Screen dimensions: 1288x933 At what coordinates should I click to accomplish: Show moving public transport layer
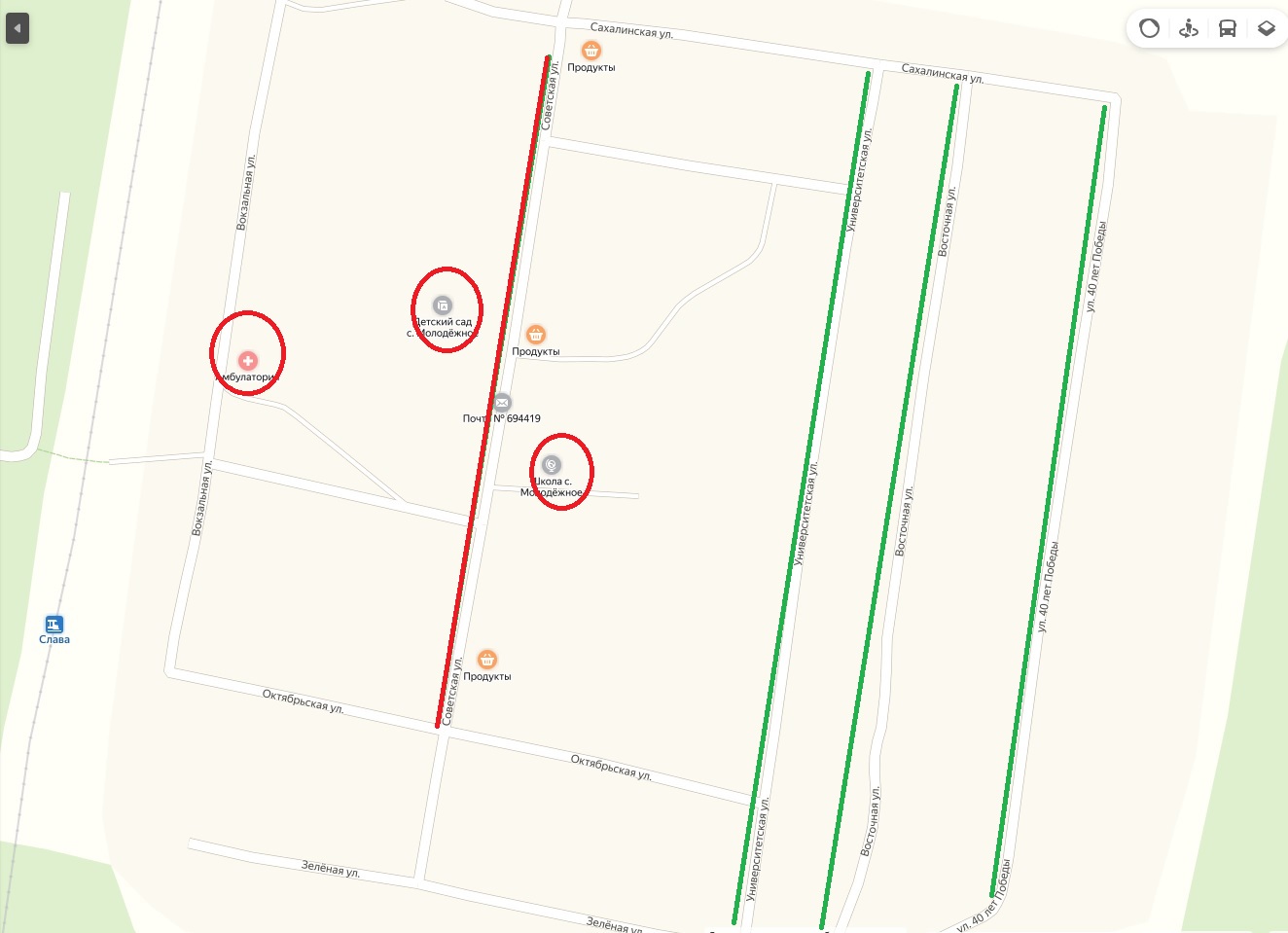pos(1227,28)
